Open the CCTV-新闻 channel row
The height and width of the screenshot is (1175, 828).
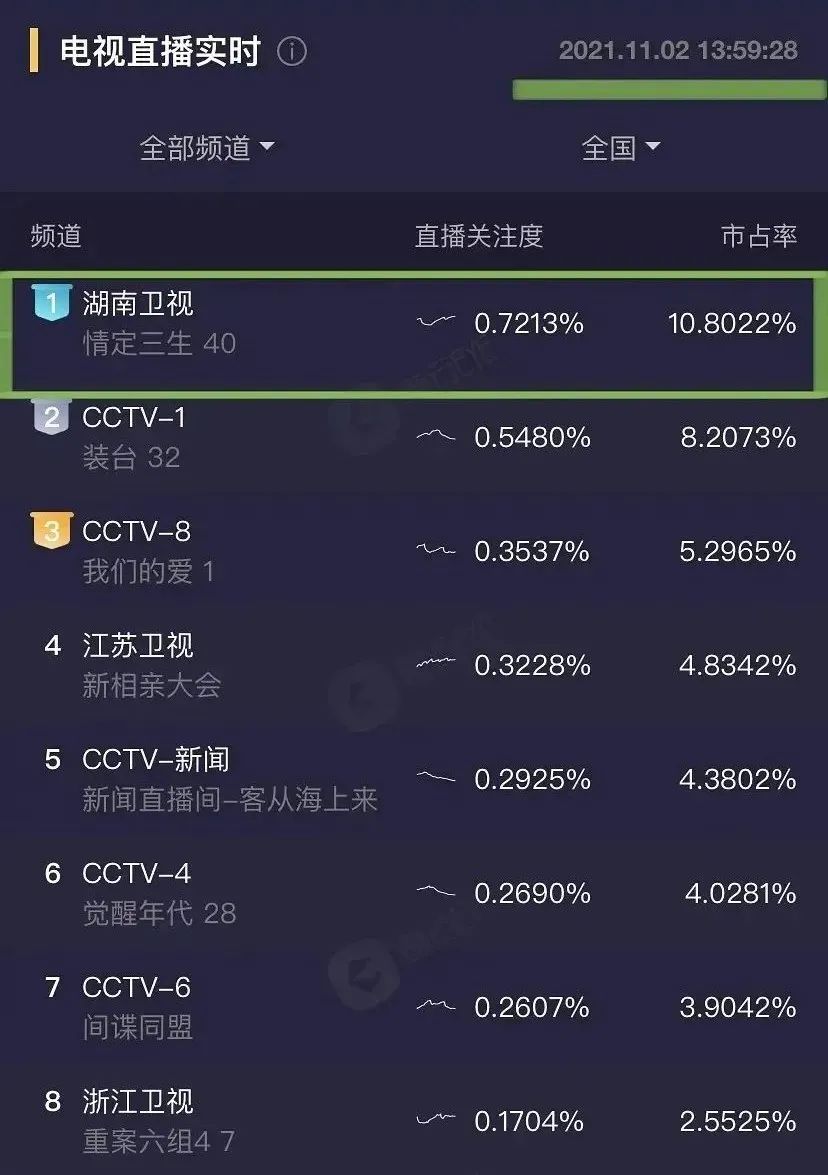pos(414,779)
